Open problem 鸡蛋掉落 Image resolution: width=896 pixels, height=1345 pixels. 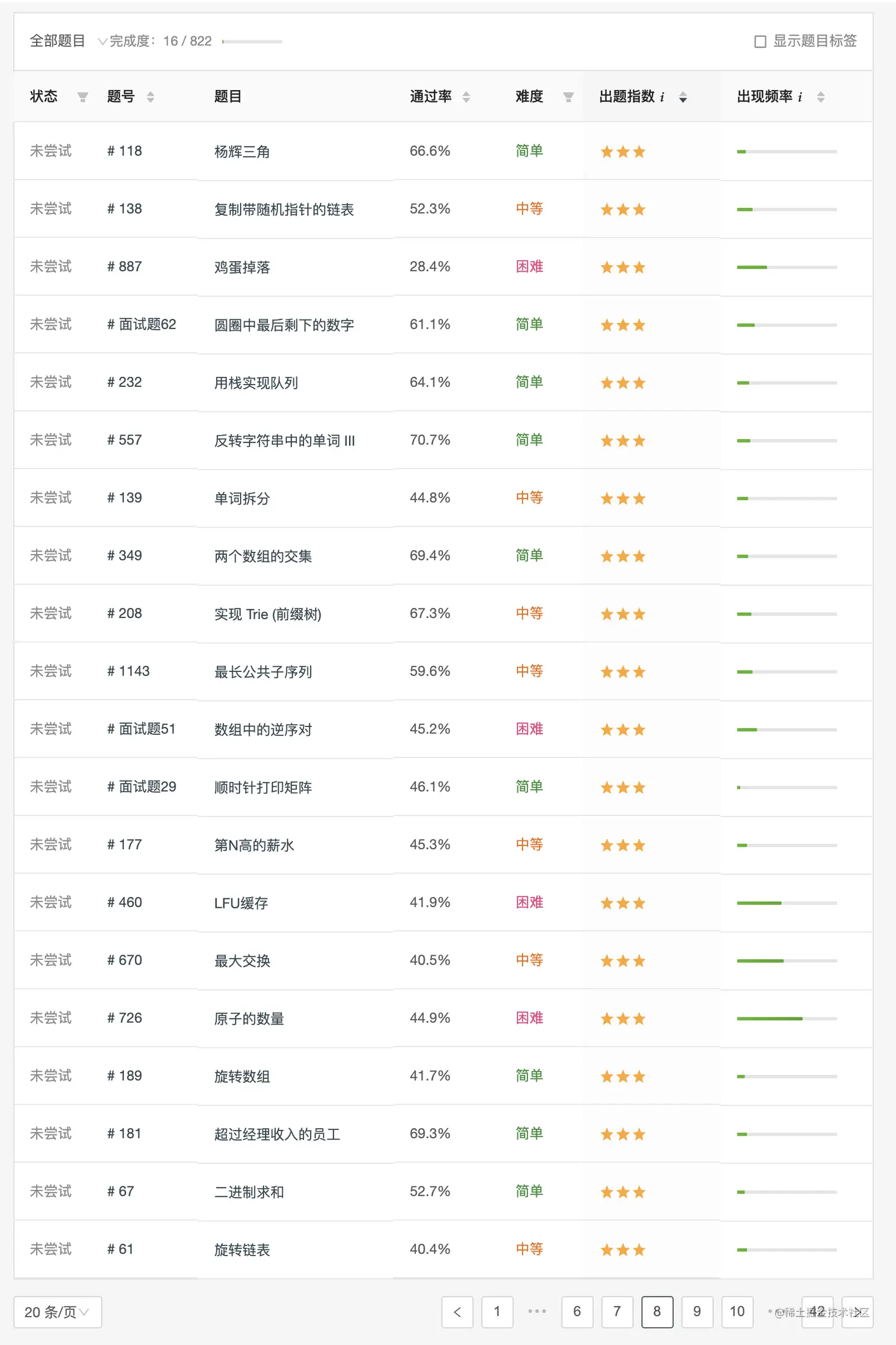[242, 267]
